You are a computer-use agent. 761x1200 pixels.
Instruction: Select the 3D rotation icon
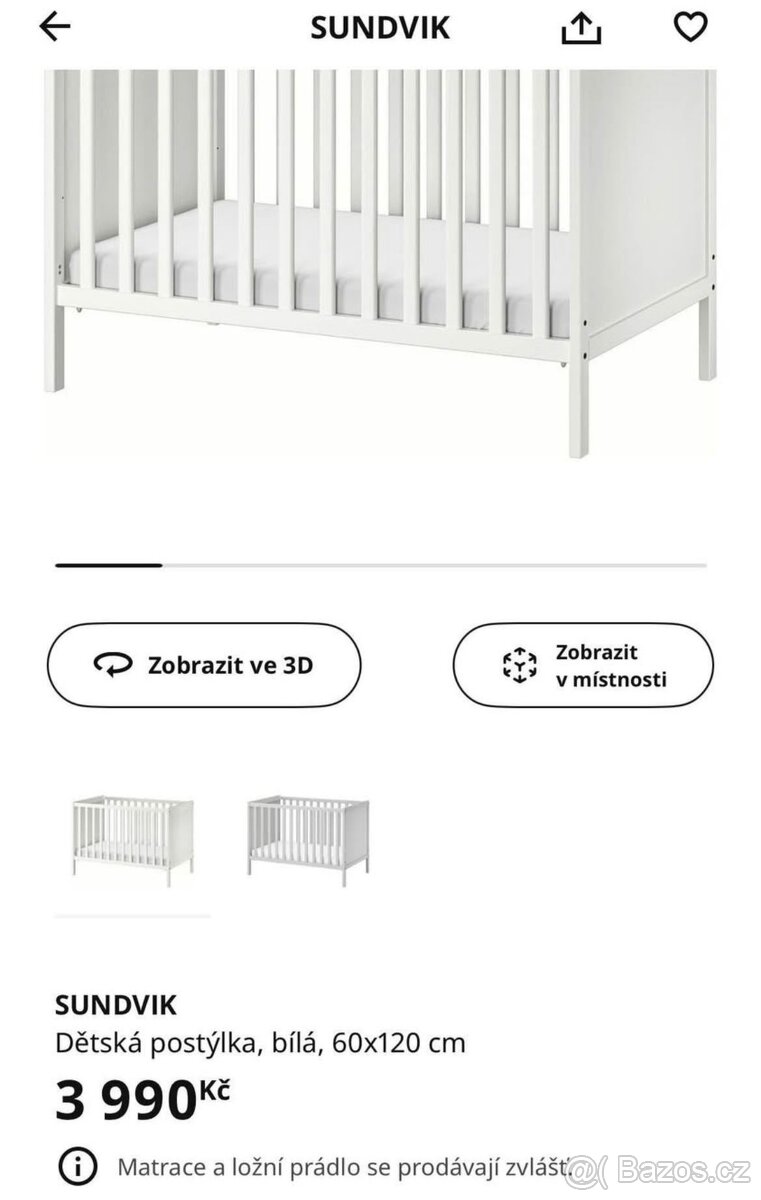point(114,663)
